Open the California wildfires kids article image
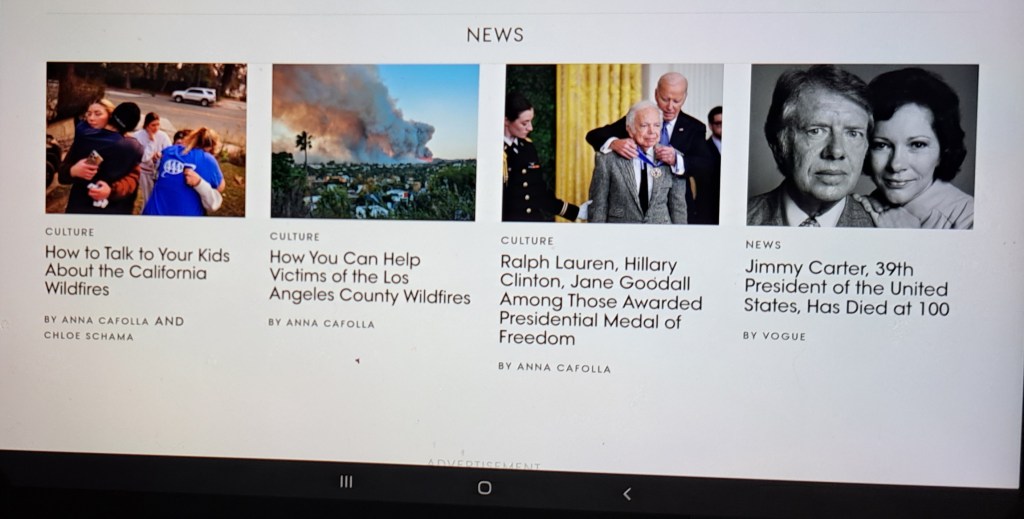This screenshot has width=1024, height=519. coord(146,138)
